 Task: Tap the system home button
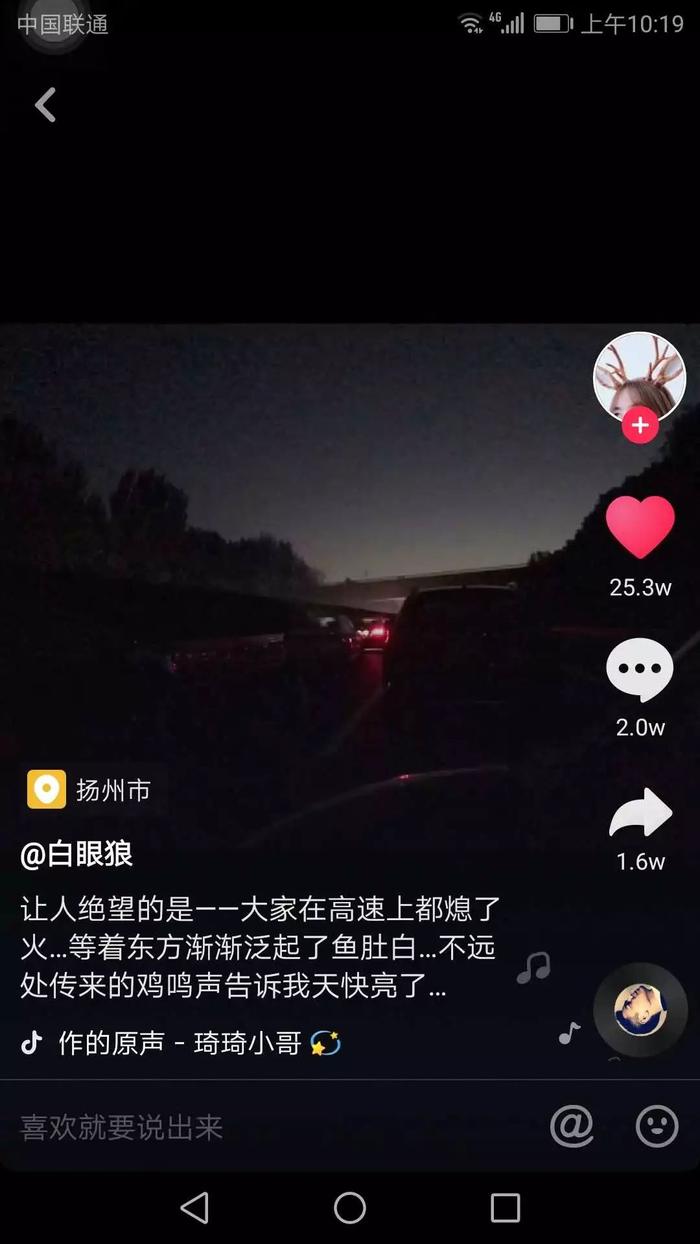pyautogui.click(x=350, y=1208)
